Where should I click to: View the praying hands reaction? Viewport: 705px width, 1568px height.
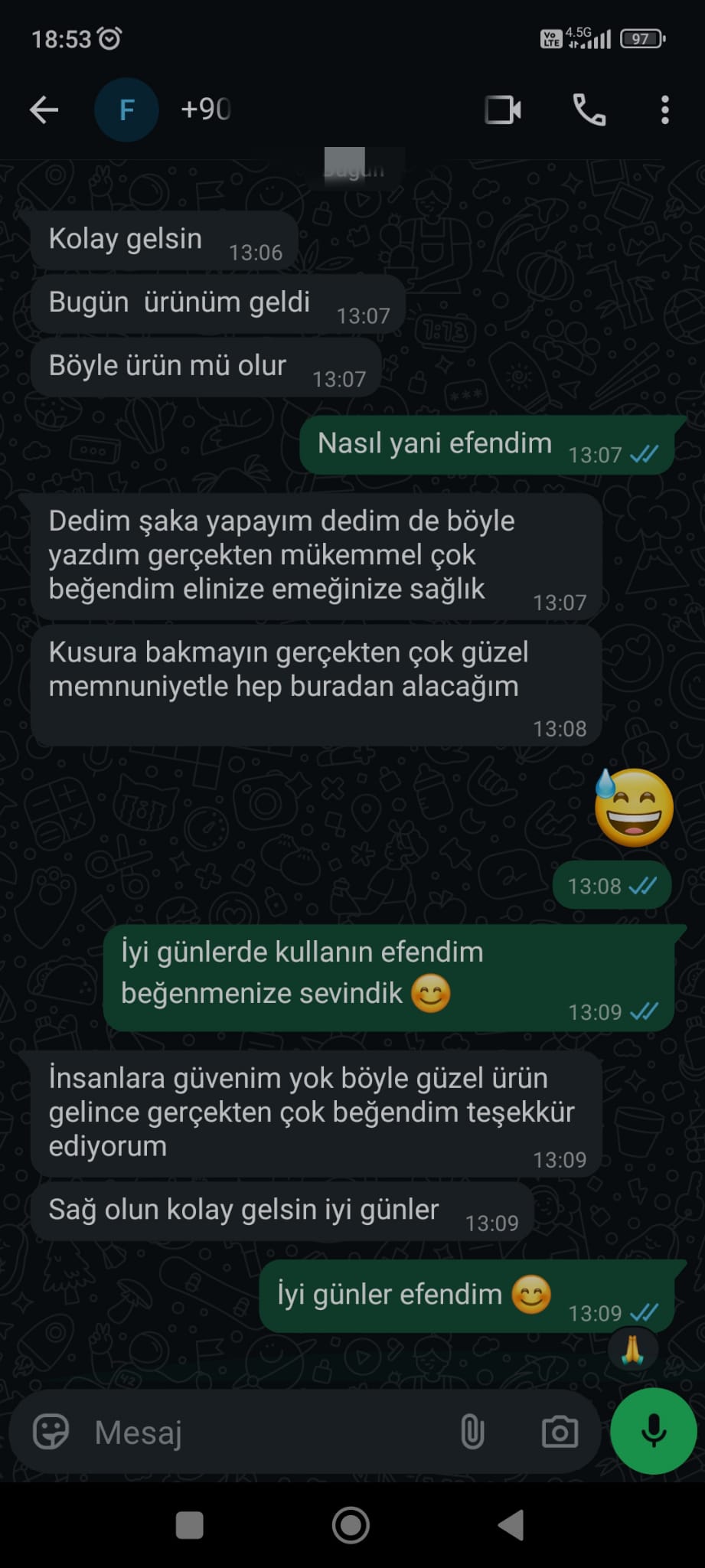[632, 1350]
